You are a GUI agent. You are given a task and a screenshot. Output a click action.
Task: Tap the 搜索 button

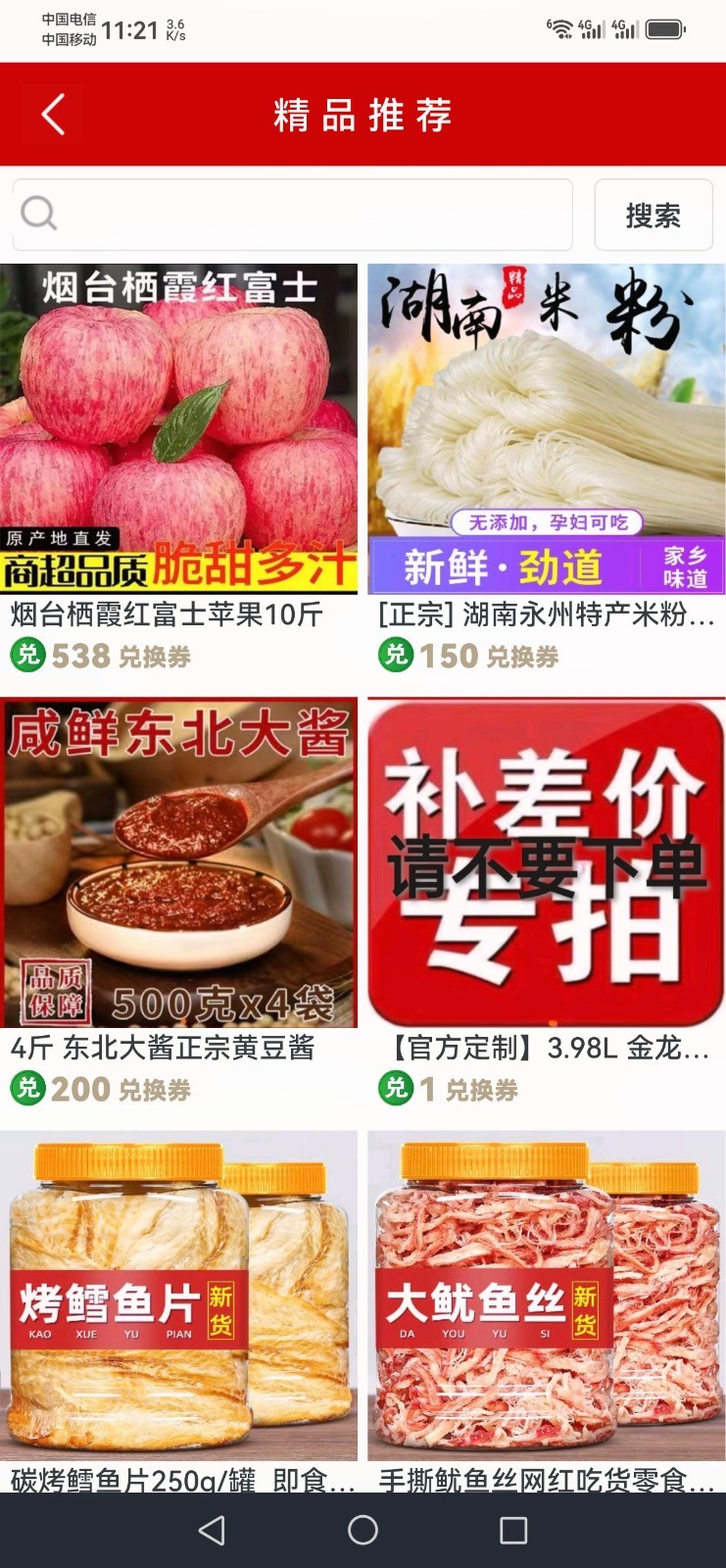click(653, 215)
